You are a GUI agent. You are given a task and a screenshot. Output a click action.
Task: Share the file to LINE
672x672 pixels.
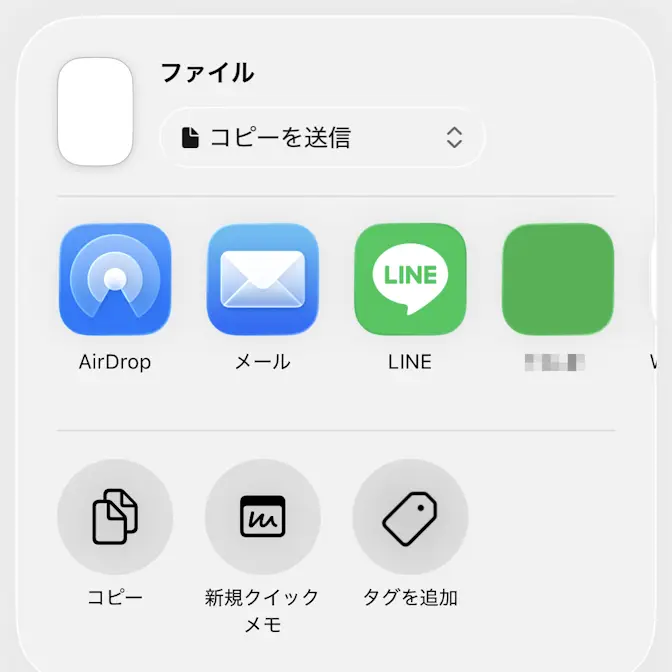(x=410, y=279)
